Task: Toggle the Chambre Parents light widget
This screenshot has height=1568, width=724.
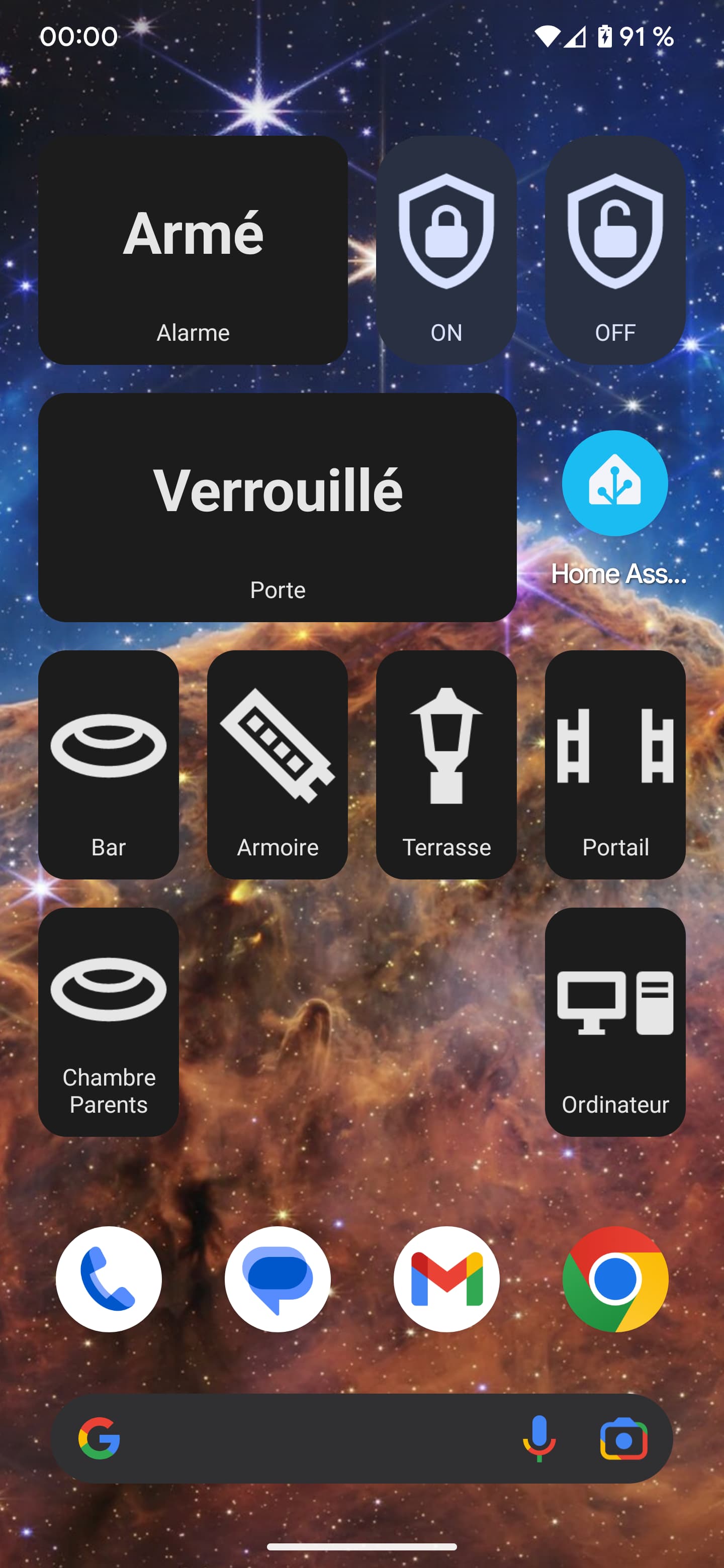Action: click(x=109, y=1022)
